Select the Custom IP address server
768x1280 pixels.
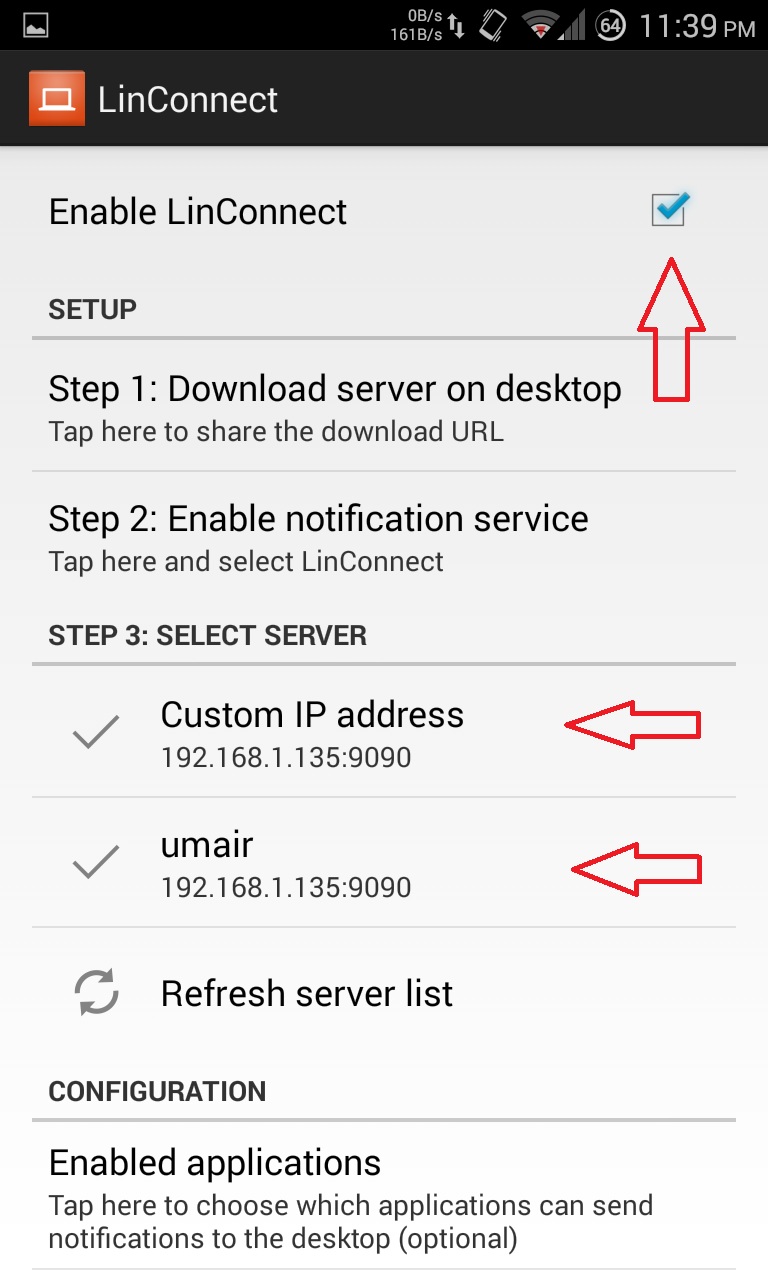[x=312, y=733]
